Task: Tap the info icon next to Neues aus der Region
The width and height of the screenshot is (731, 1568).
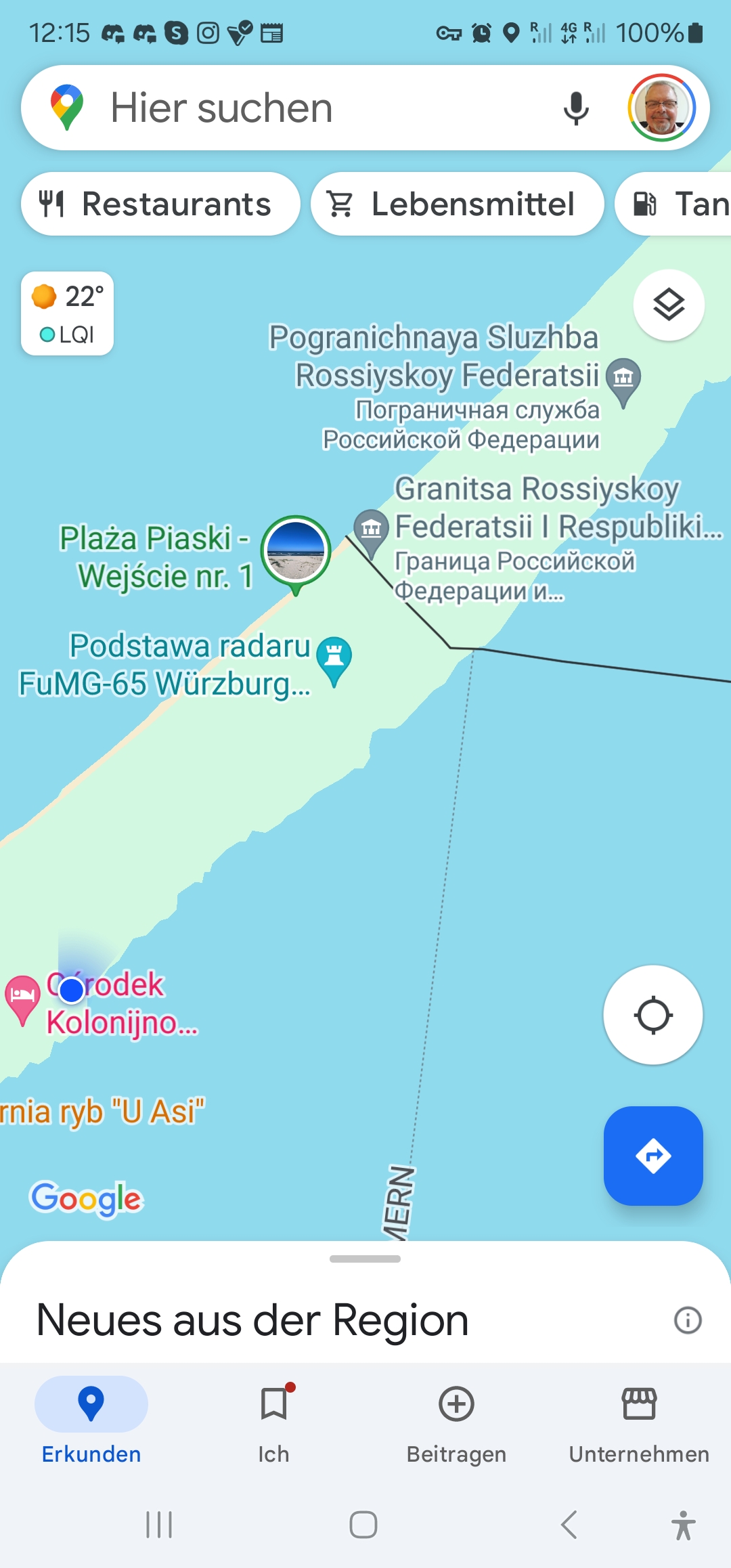Action: click(x=688, y=1320)
